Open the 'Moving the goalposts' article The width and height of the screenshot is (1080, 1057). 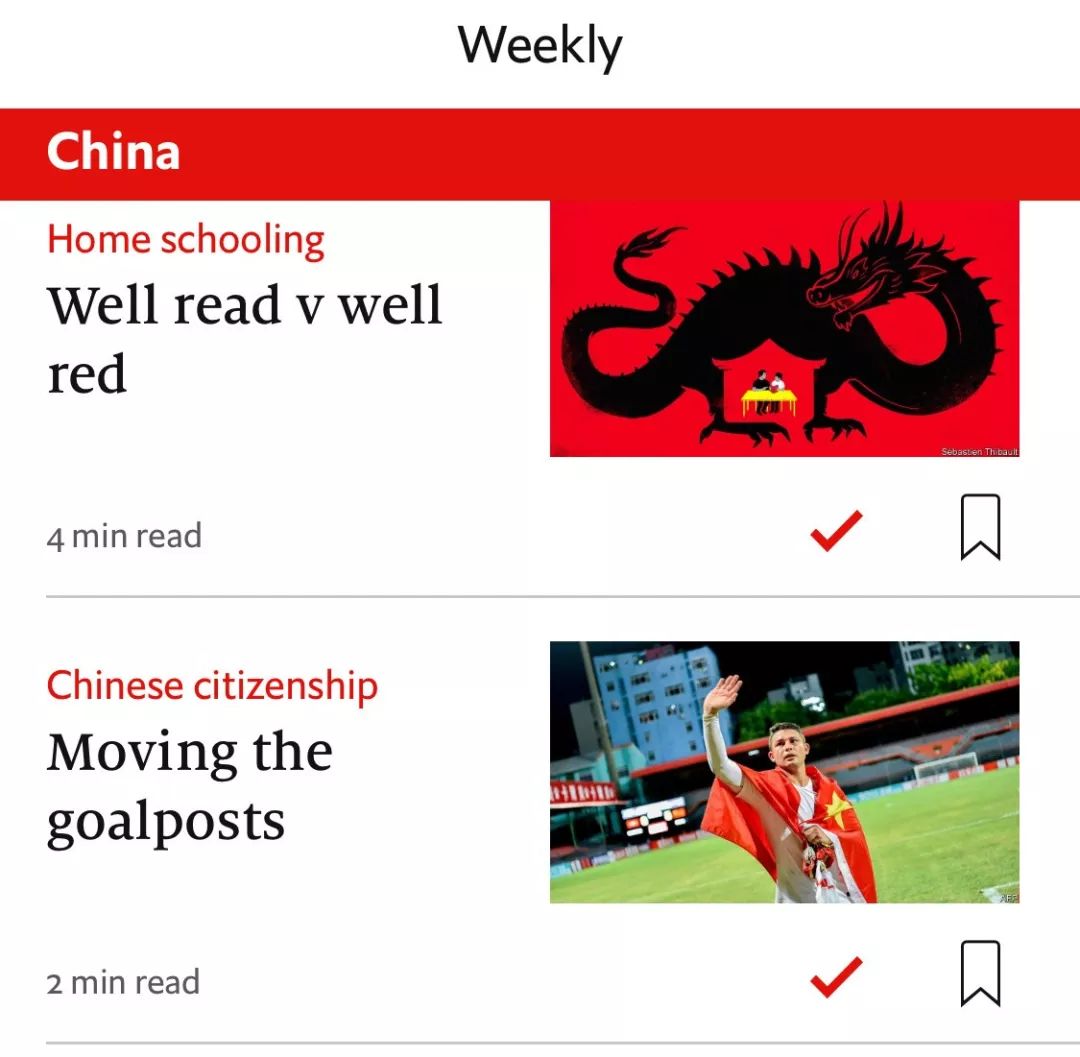pyautogui.click(x=190, y=786)
